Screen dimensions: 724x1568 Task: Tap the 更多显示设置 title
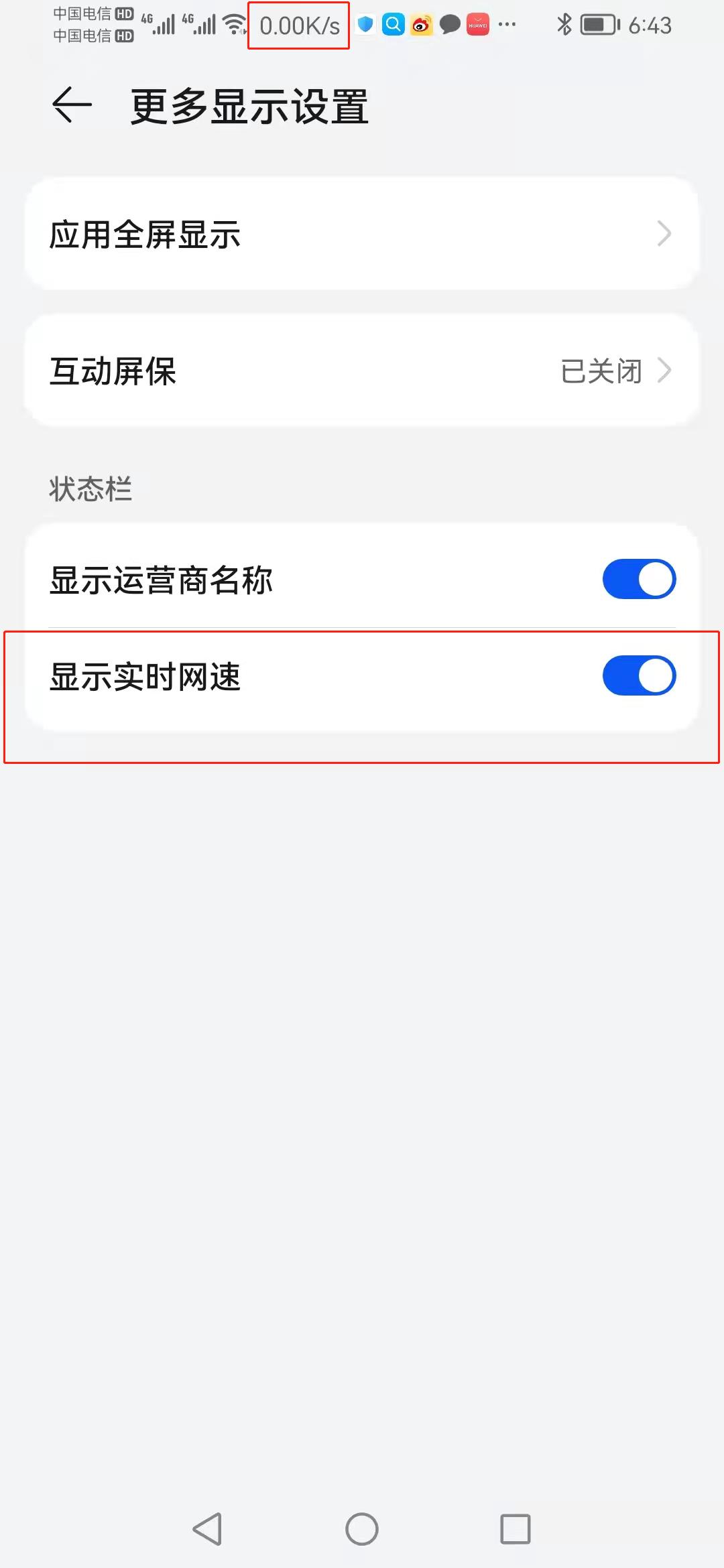click(x=248, y=107)
